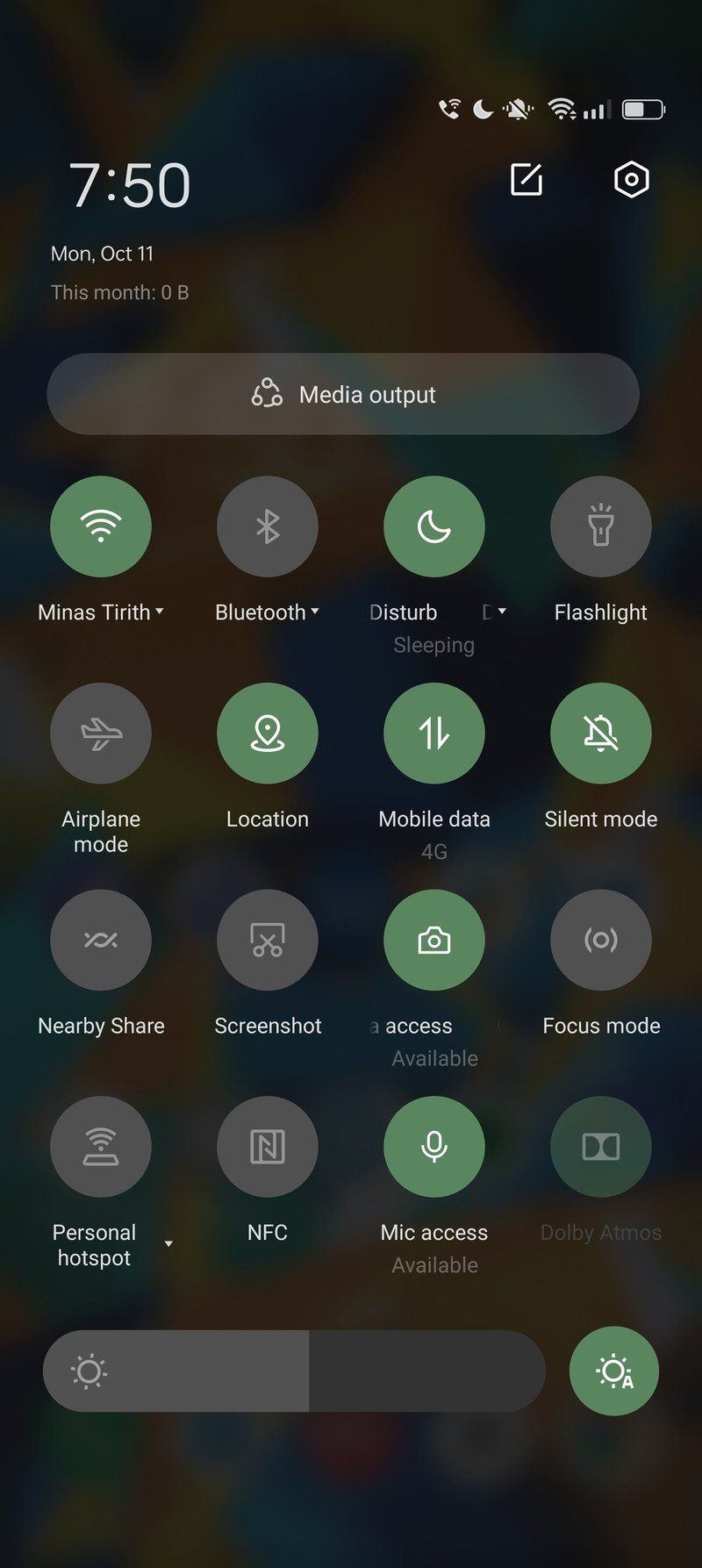
Task: Disable Mobile data
Action: (x=434, y=734)
